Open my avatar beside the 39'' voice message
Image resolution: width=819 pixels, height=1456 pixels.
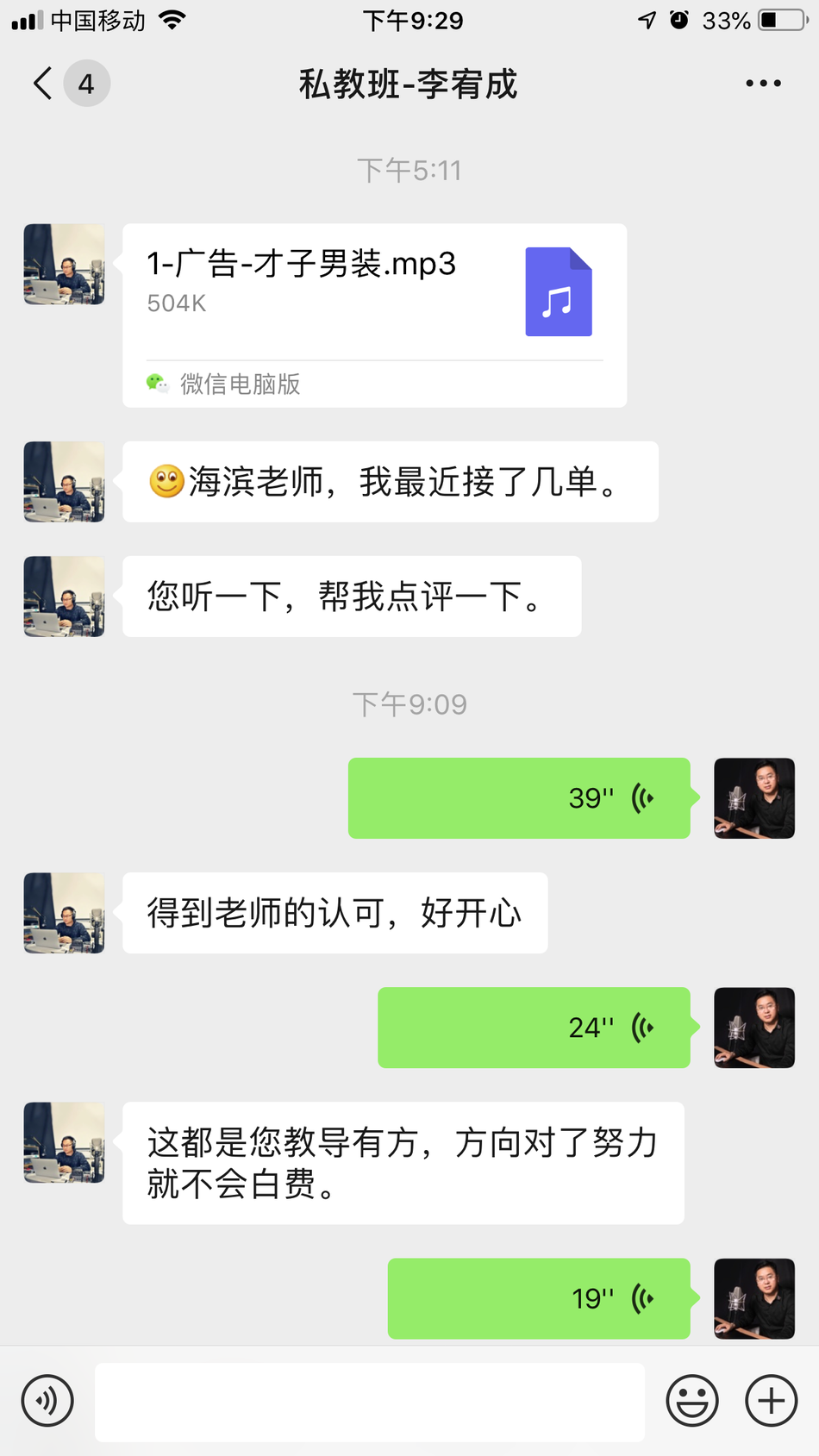754,798
